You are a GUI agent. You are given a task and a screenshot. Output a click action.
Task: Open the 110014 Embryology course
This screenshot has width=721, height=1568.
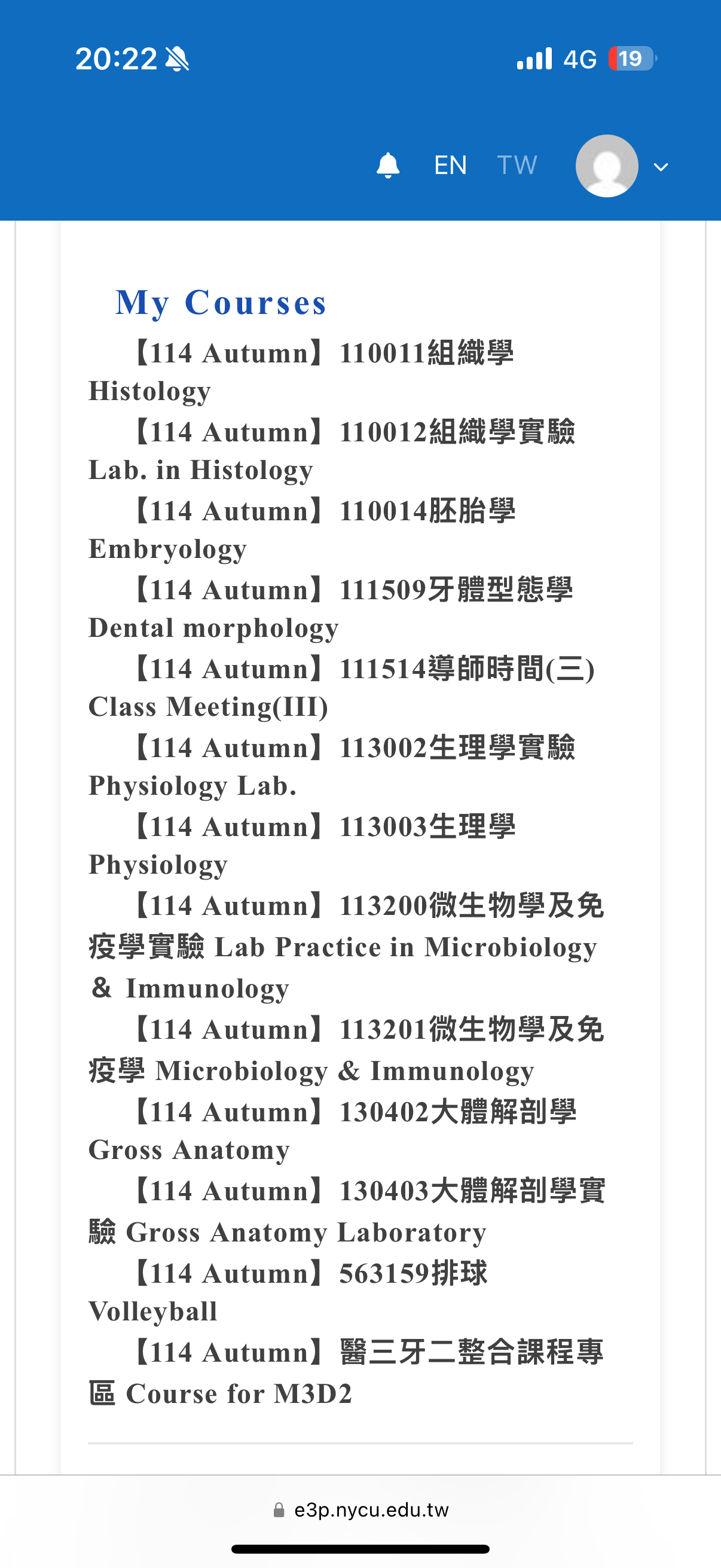click(322, 512)
